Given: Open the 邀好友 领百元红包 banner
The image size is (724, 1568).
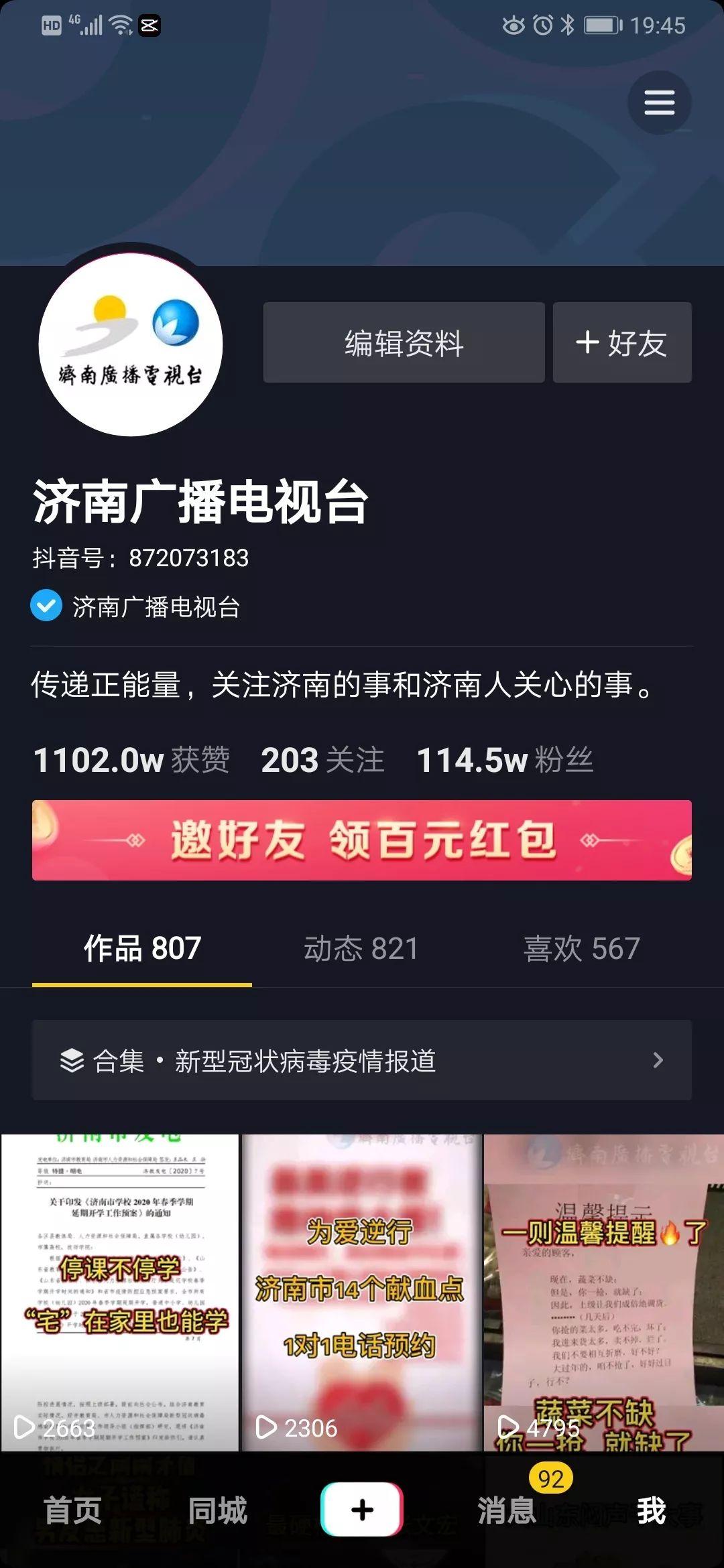Looking at the screenshot, I should (362, 840).
